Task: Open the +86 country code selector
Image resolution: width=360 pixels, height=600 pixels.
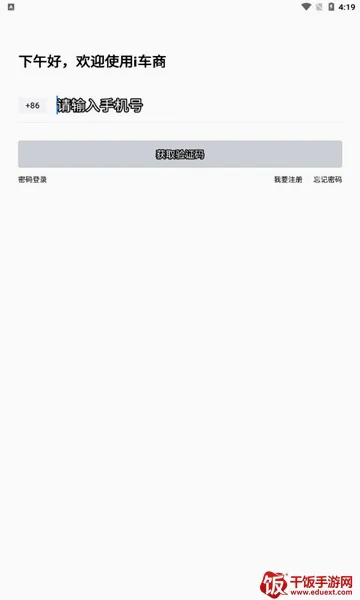Action: click(x=33, y=106)
